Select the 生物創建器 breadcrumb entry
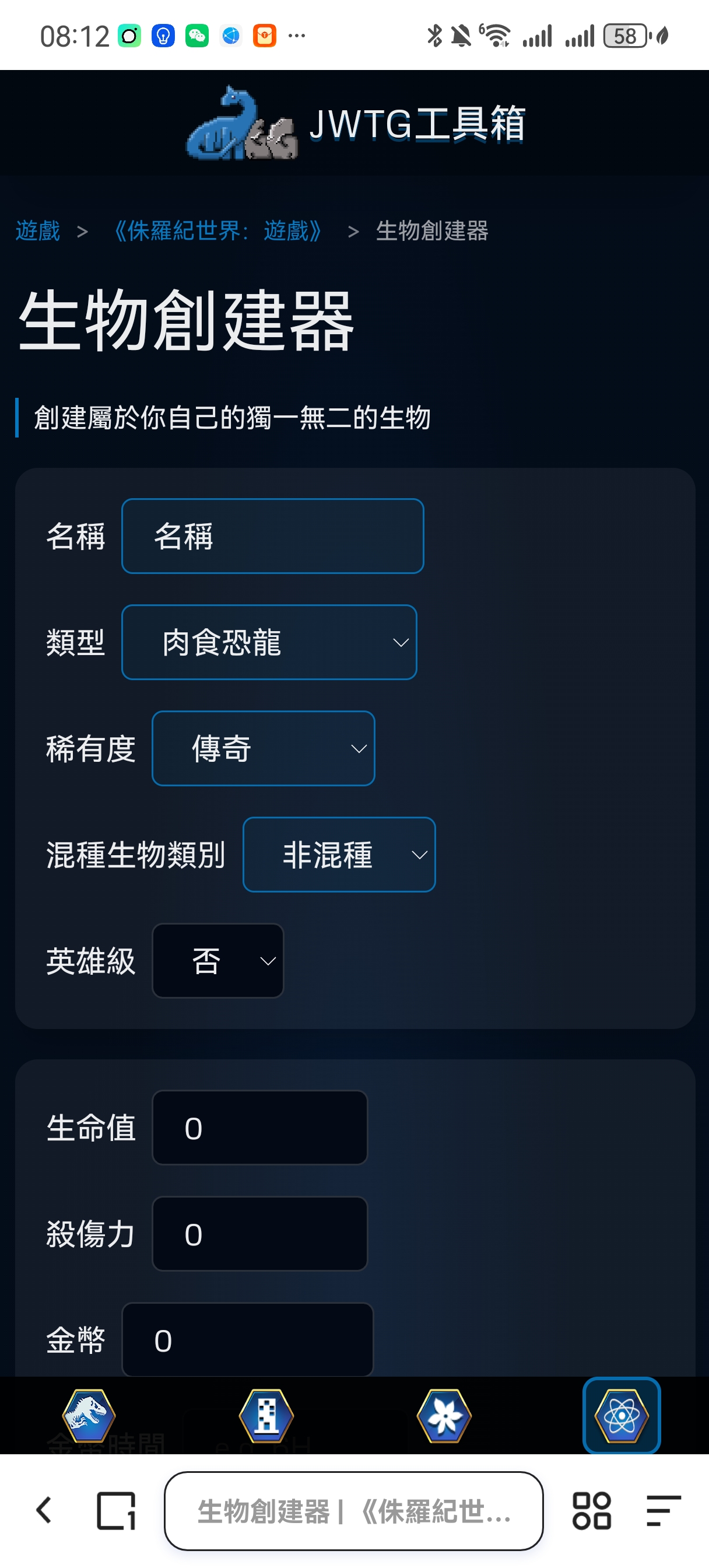This screenshot has width=709, height=1568. click(433, 232)
